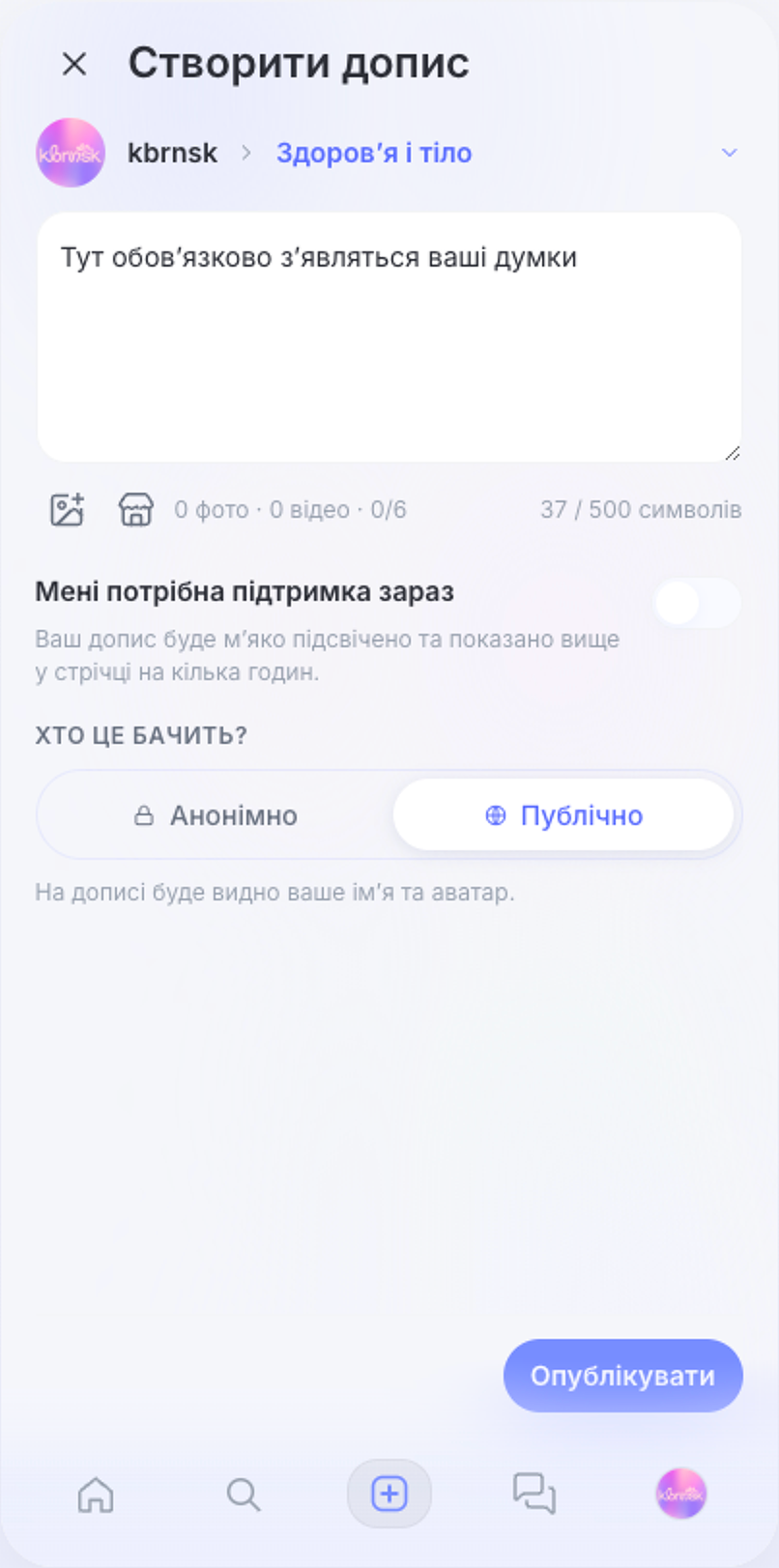Screen dimensions: 779x1568
Task: Tap the Опублікувати button
Action: tap(622, 1376)
